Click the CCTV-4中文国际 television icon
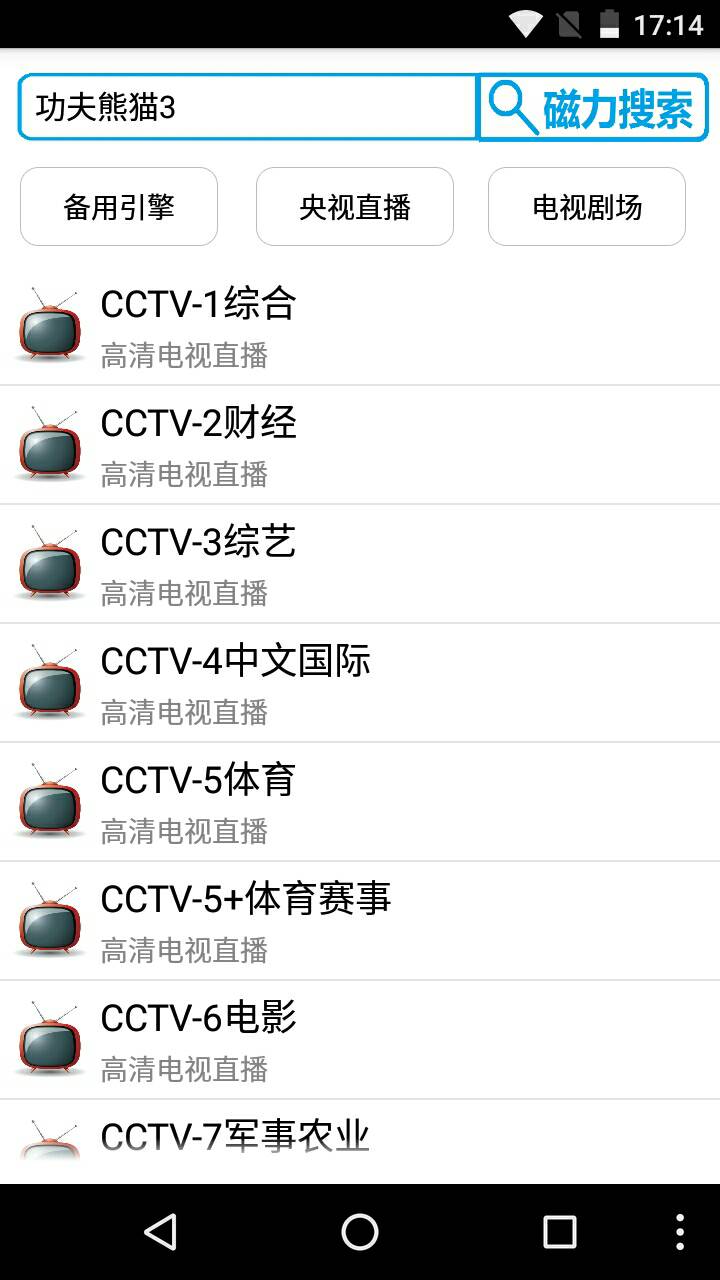 (x=48, y=682)
